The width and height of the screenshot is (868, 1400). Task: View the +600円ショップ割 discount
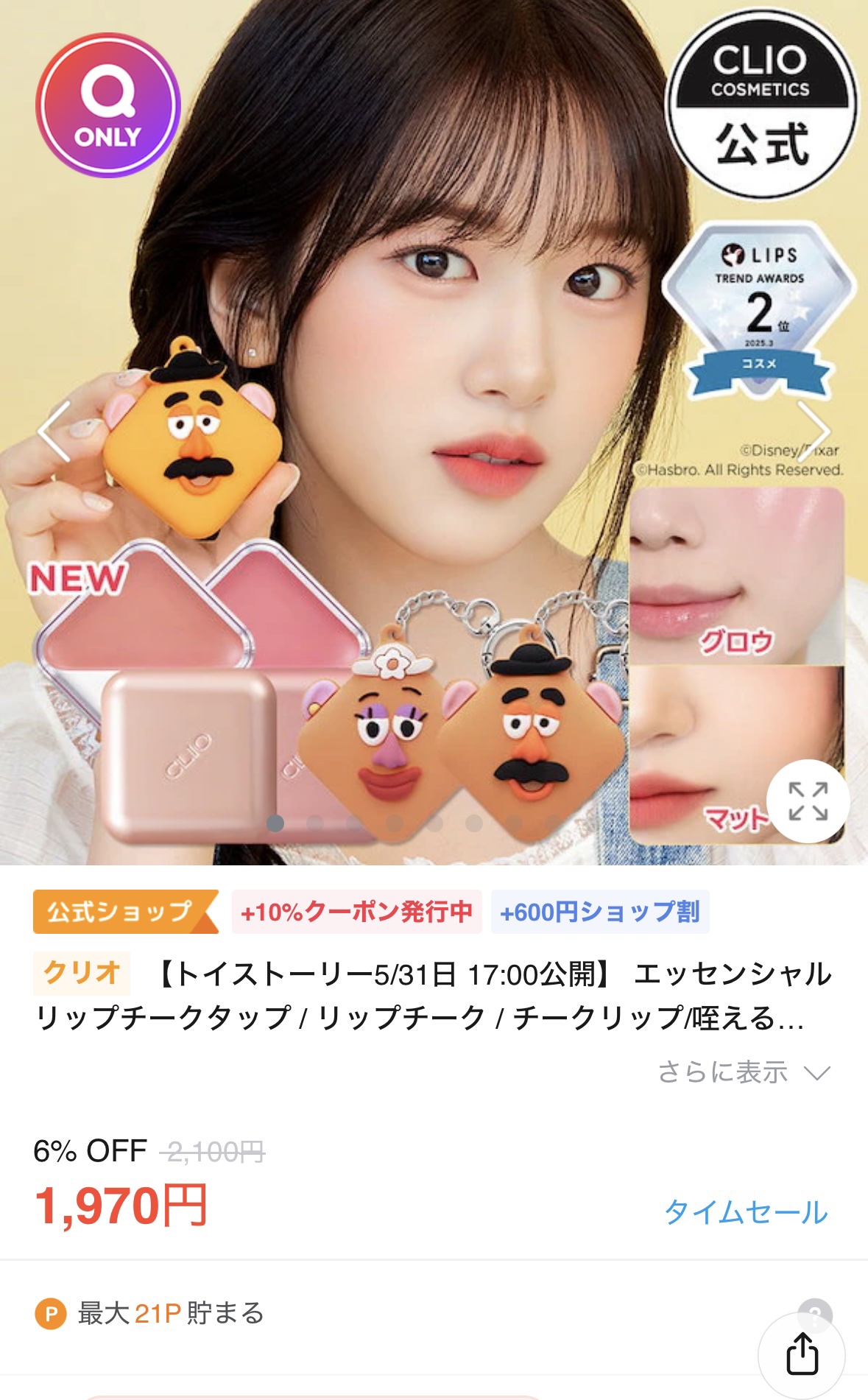click(599, 912)
